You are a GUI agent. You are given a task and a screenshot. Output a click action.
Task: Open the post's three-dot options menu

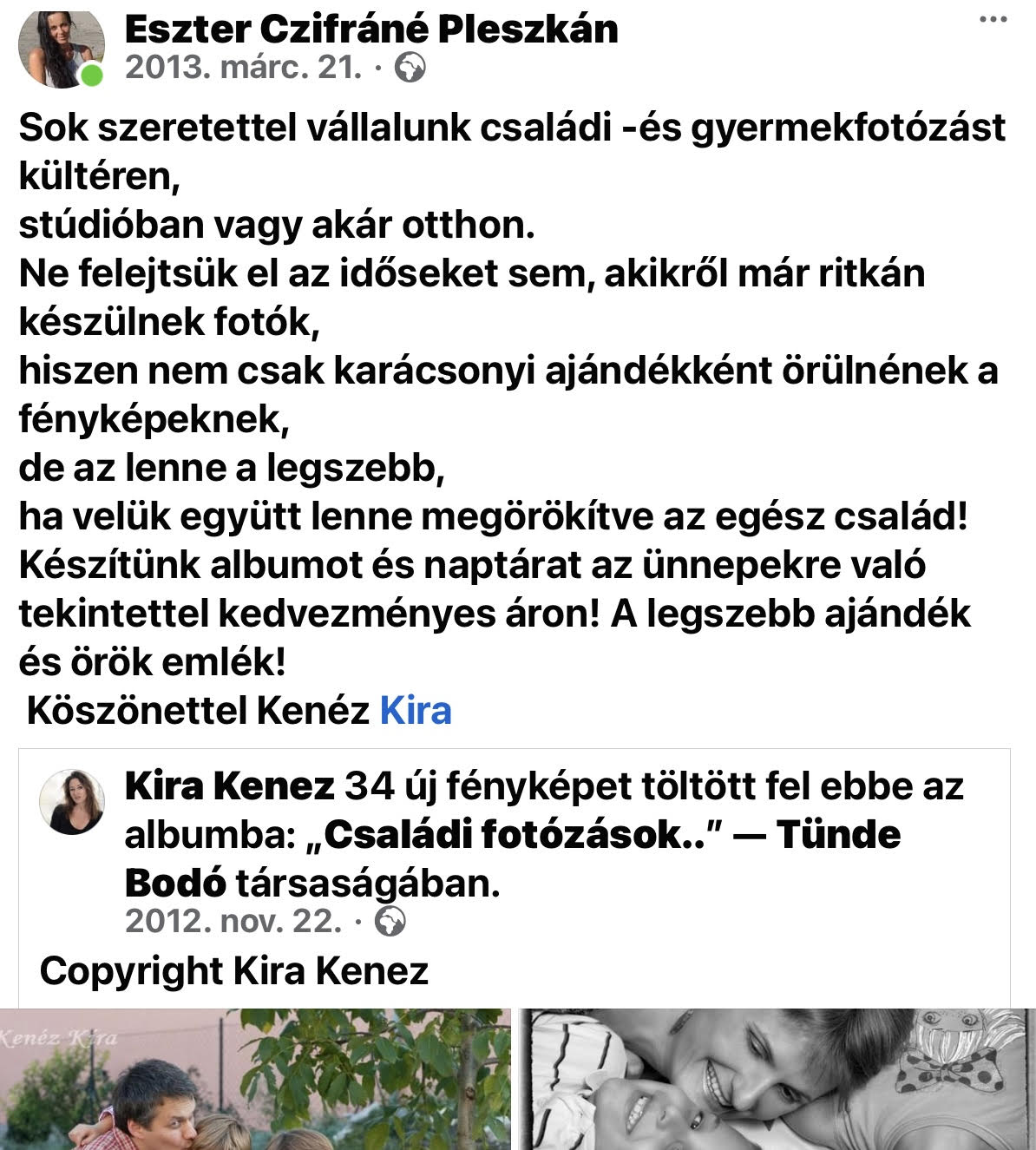click(993, 20)
